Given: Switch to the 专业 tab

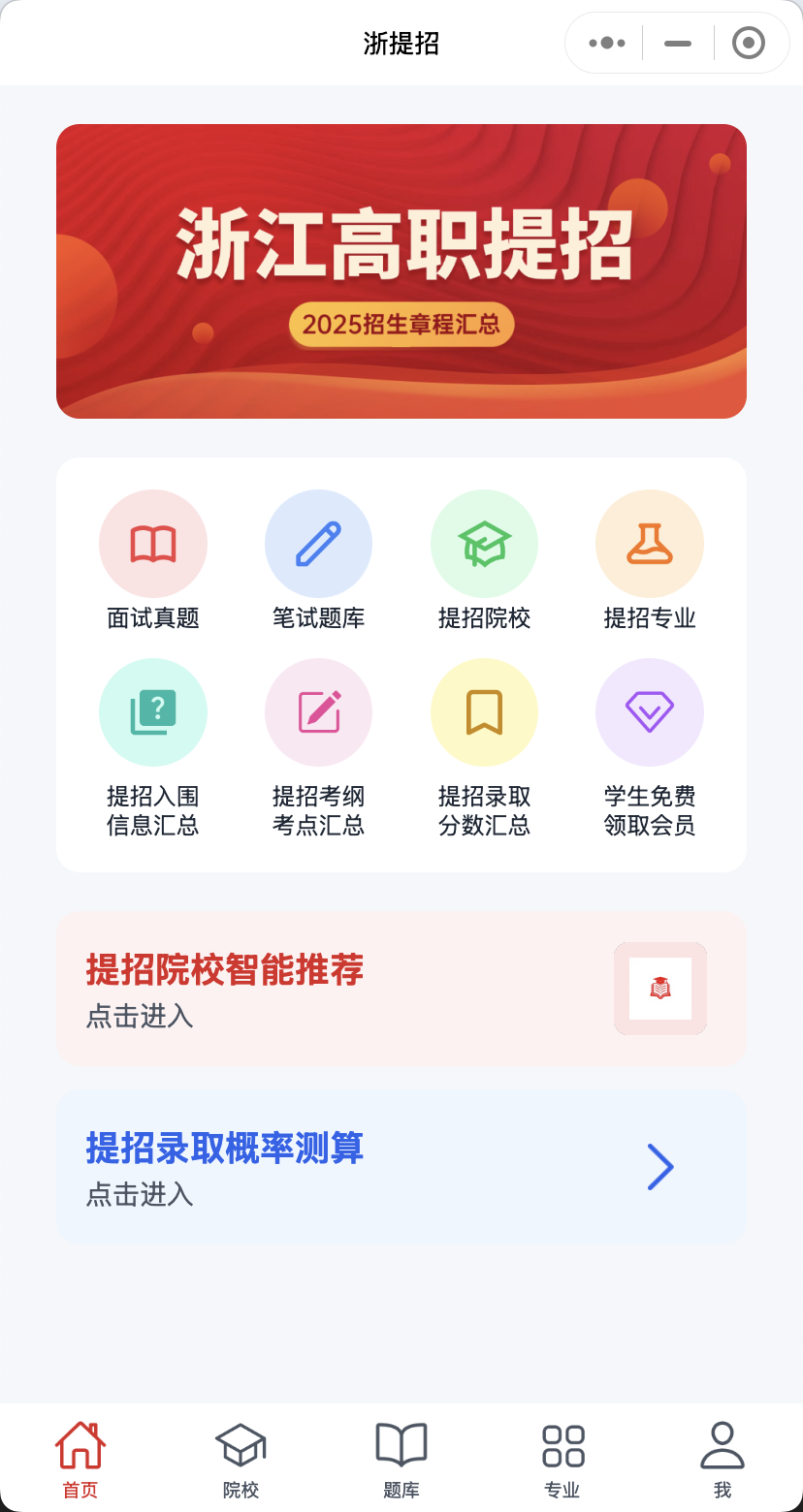Looking at the screenshot, I should pos(562,1461).
